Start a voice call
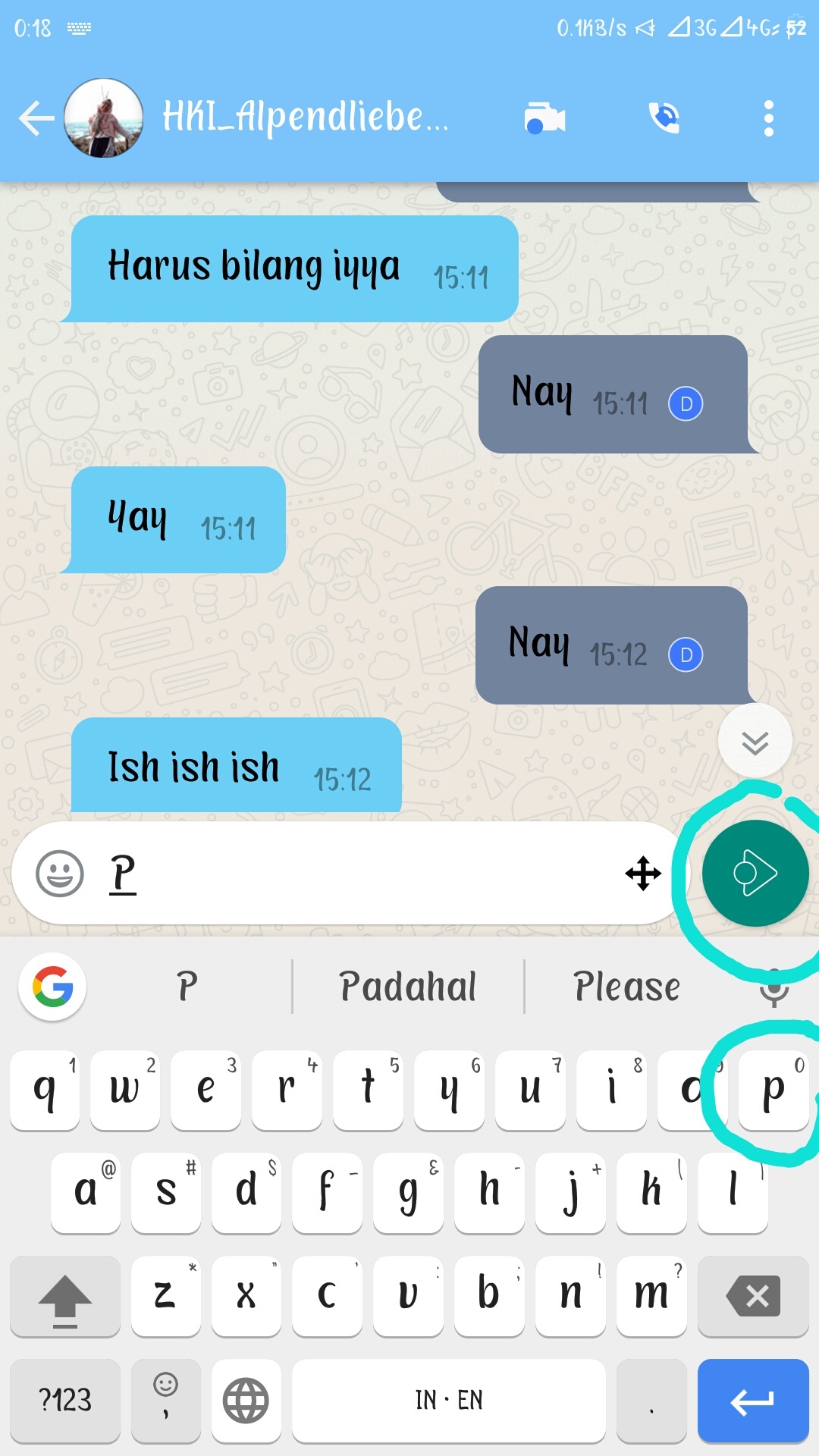 pyautogui.click(x=664, y=118)
